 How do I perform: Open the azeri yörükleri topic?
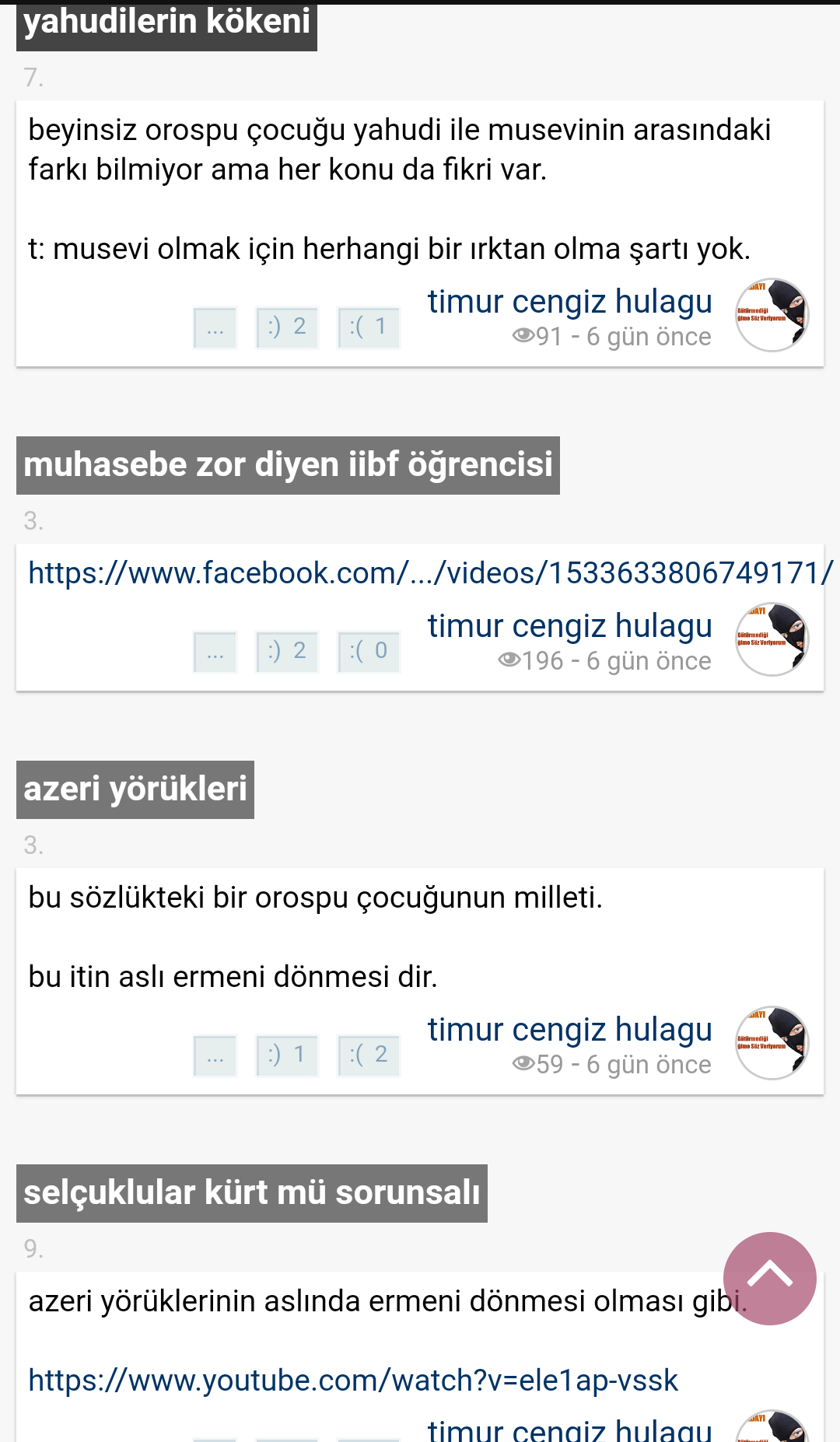pyautogui.click(x=135, y=789)
